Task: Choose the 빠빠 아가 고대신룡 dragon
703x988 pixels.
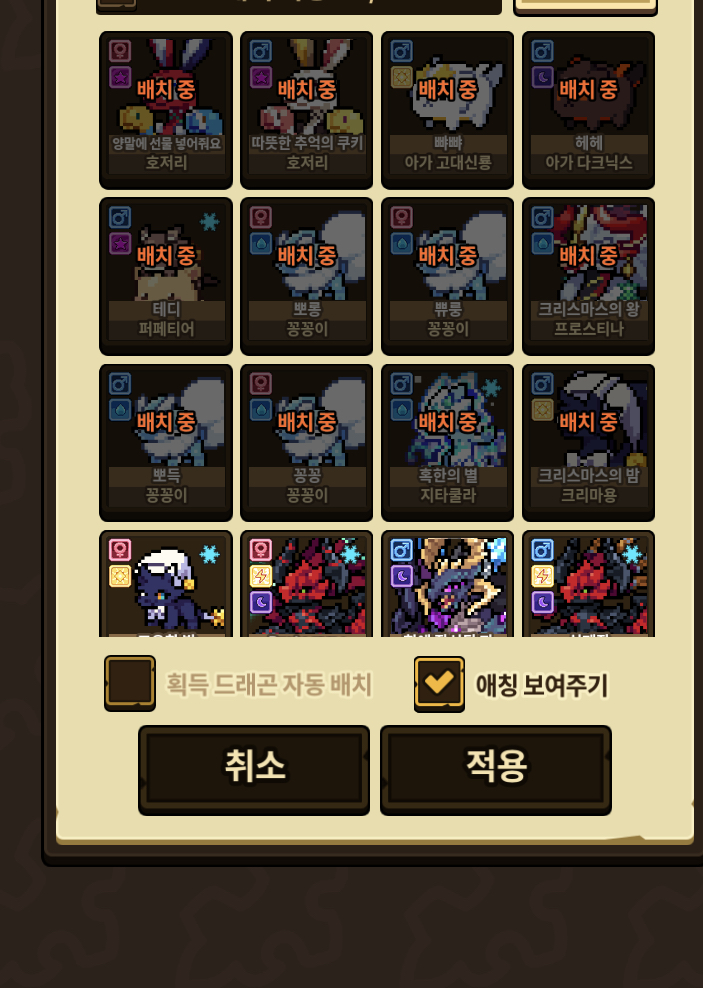Action: pyautogui.click(x=447, y=110)
